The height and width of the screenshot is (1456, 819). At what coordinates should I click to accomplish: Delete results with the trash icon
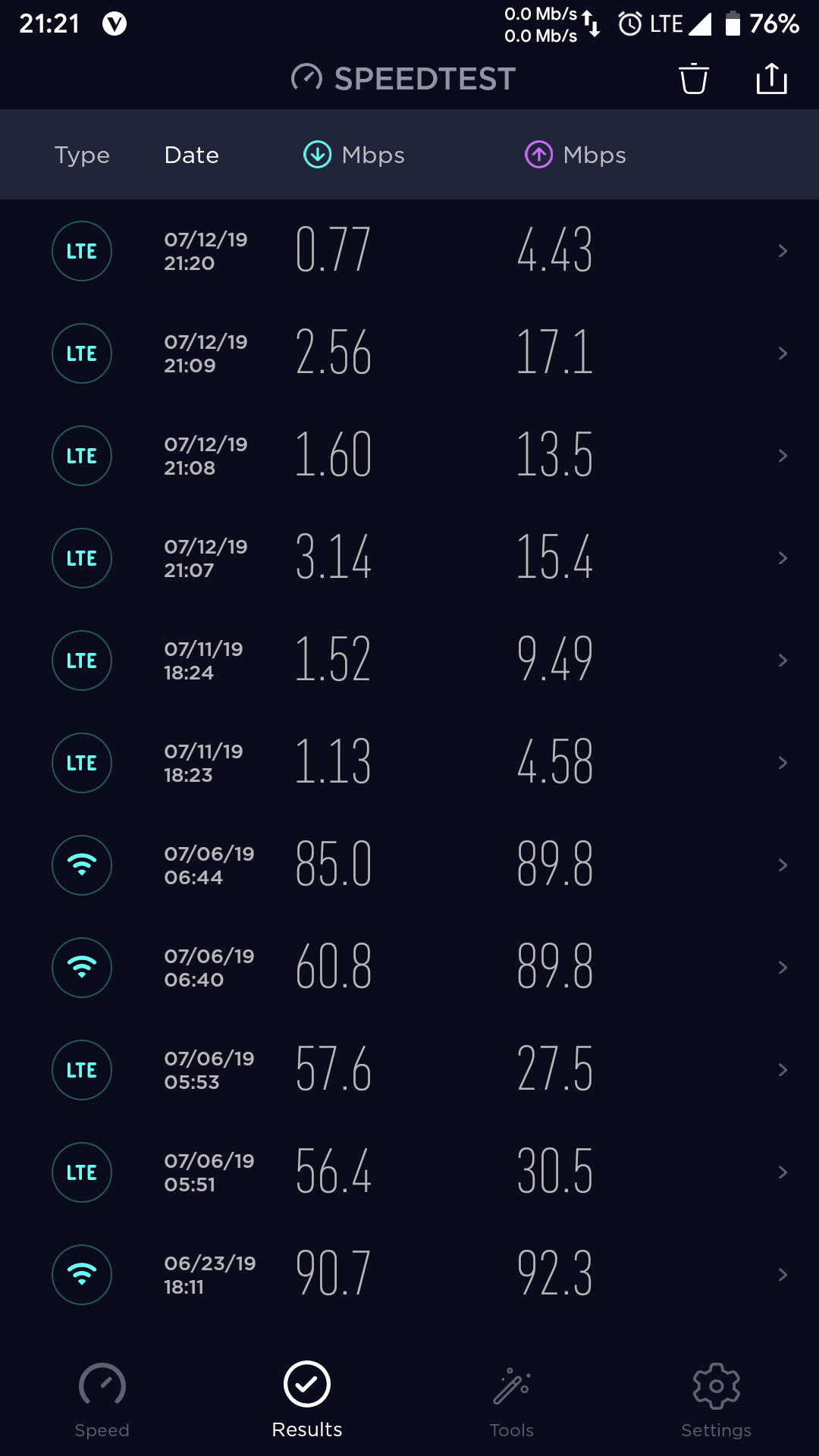[693, 79]
